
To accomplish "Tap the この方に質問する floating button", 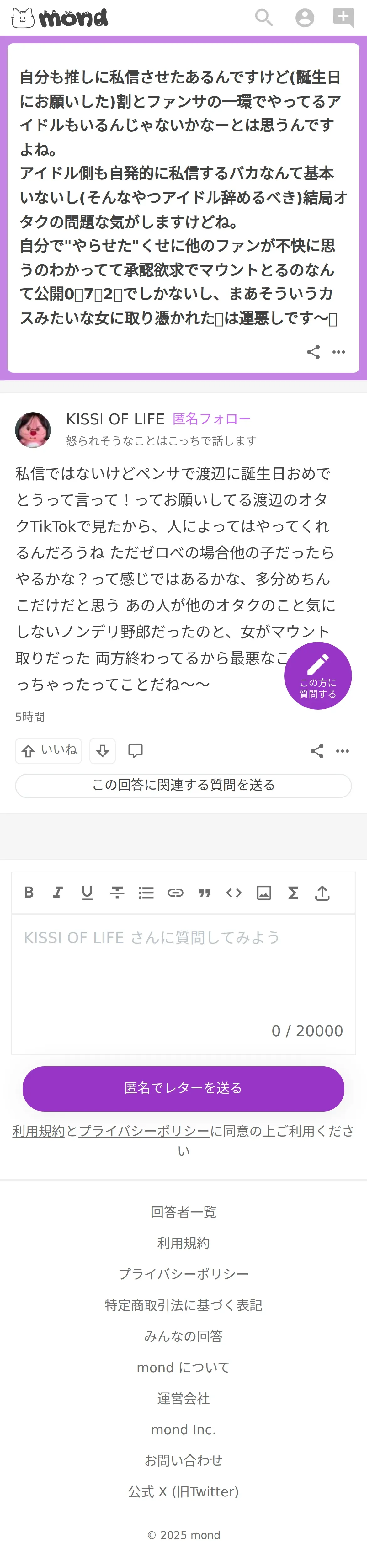I will (318, 676).
